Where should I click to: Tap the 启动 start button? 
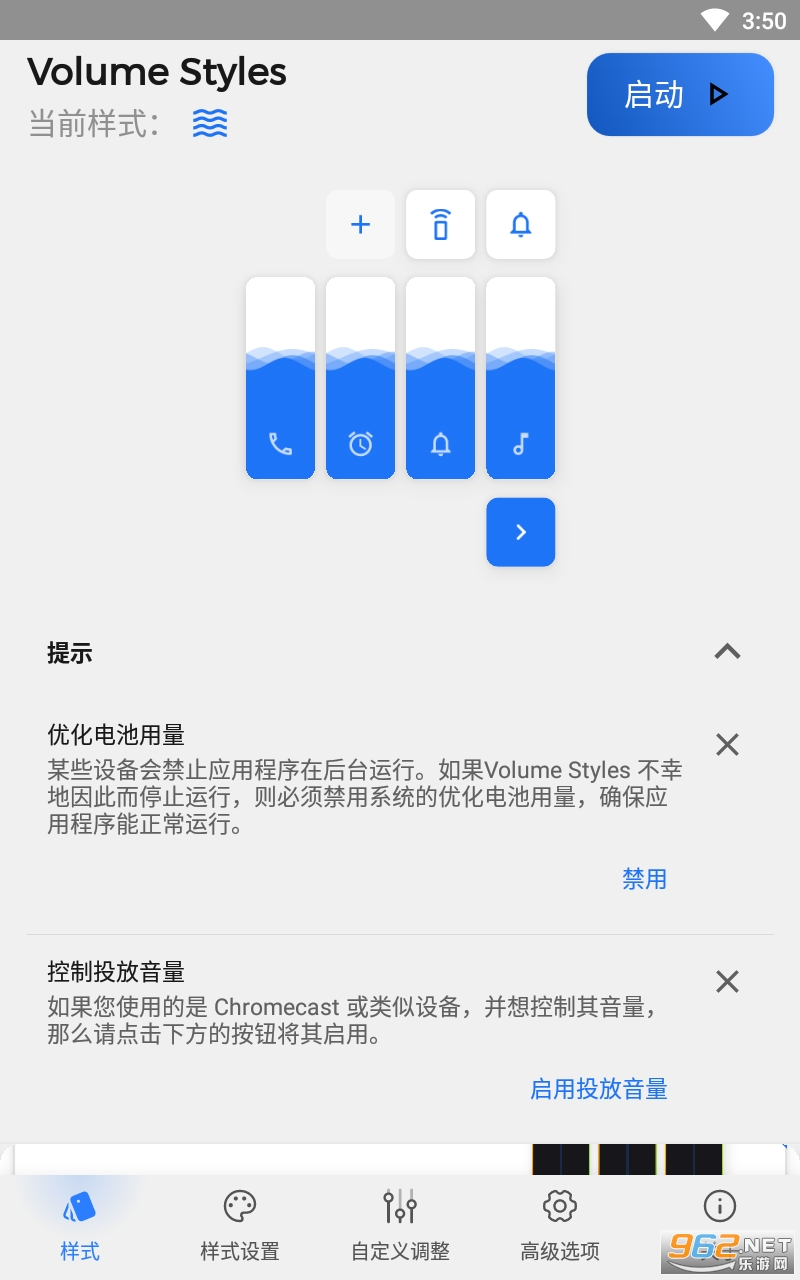tap(680, 95)
